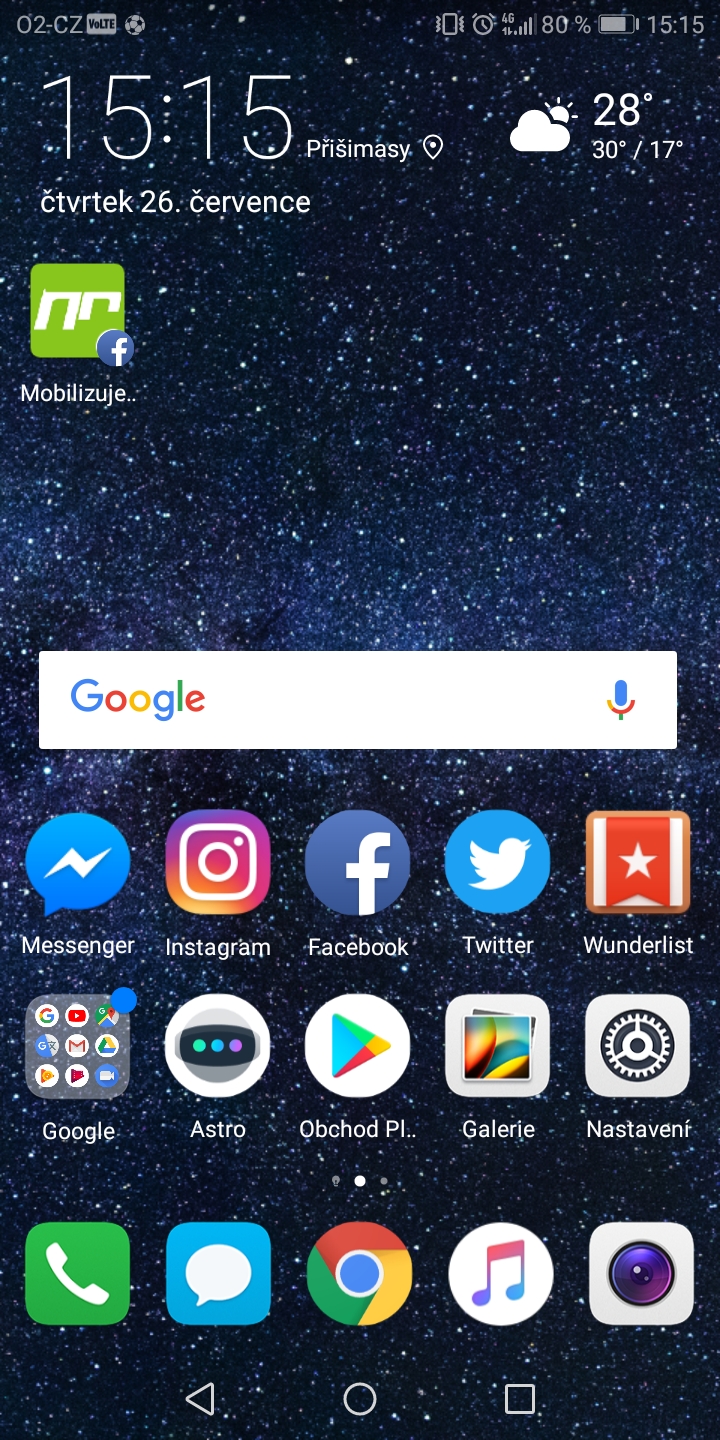Open the weather widget
The width and height of the screenshot is (720, 1440).
pos(597,124)
